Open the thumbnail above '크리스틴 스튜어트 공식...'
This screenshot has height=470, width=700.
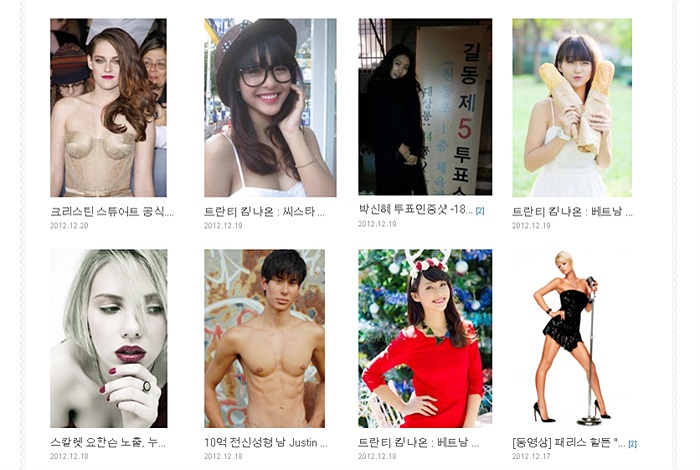(x=108, y=107)
